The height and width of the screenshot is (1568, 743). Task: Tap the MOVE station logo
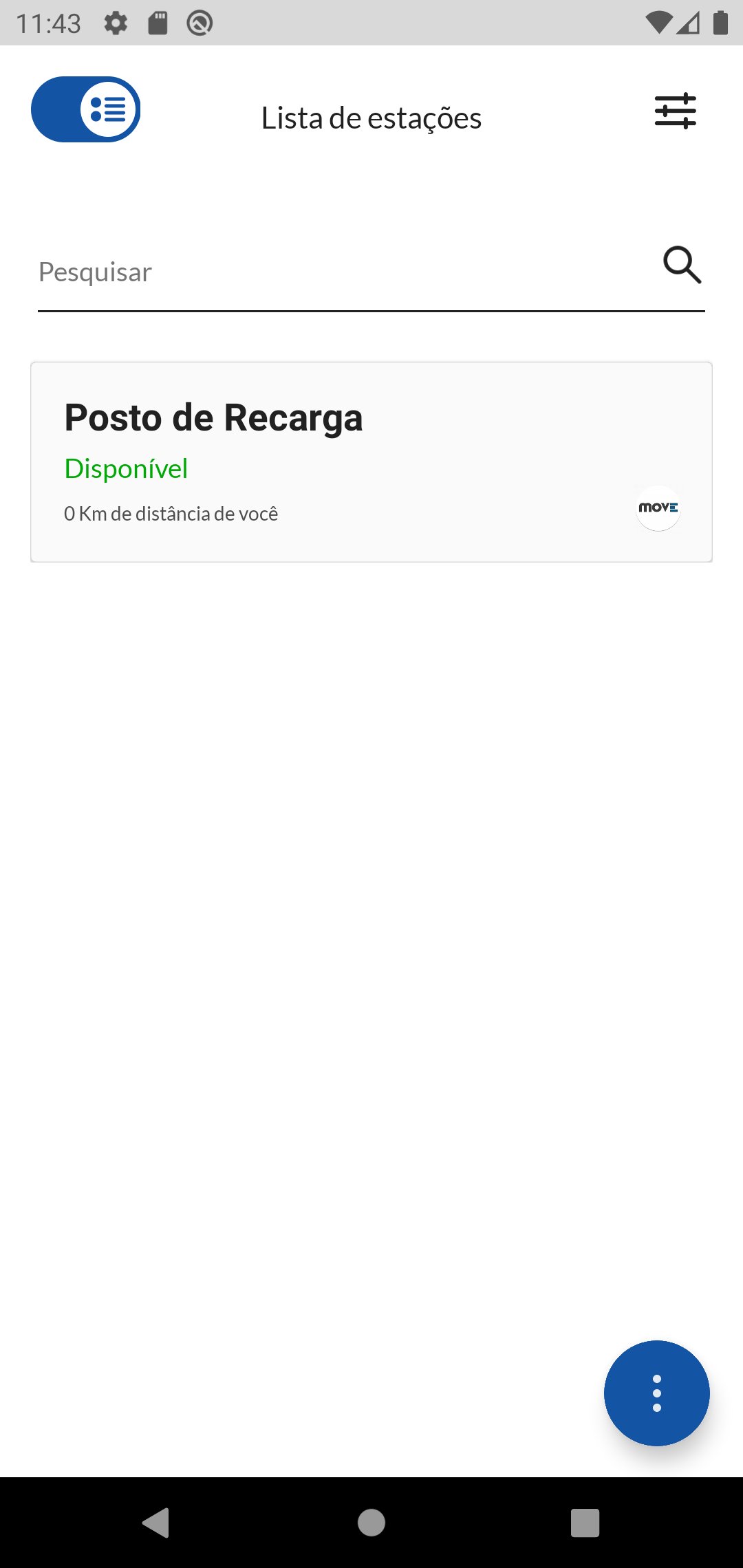point(658,509)
